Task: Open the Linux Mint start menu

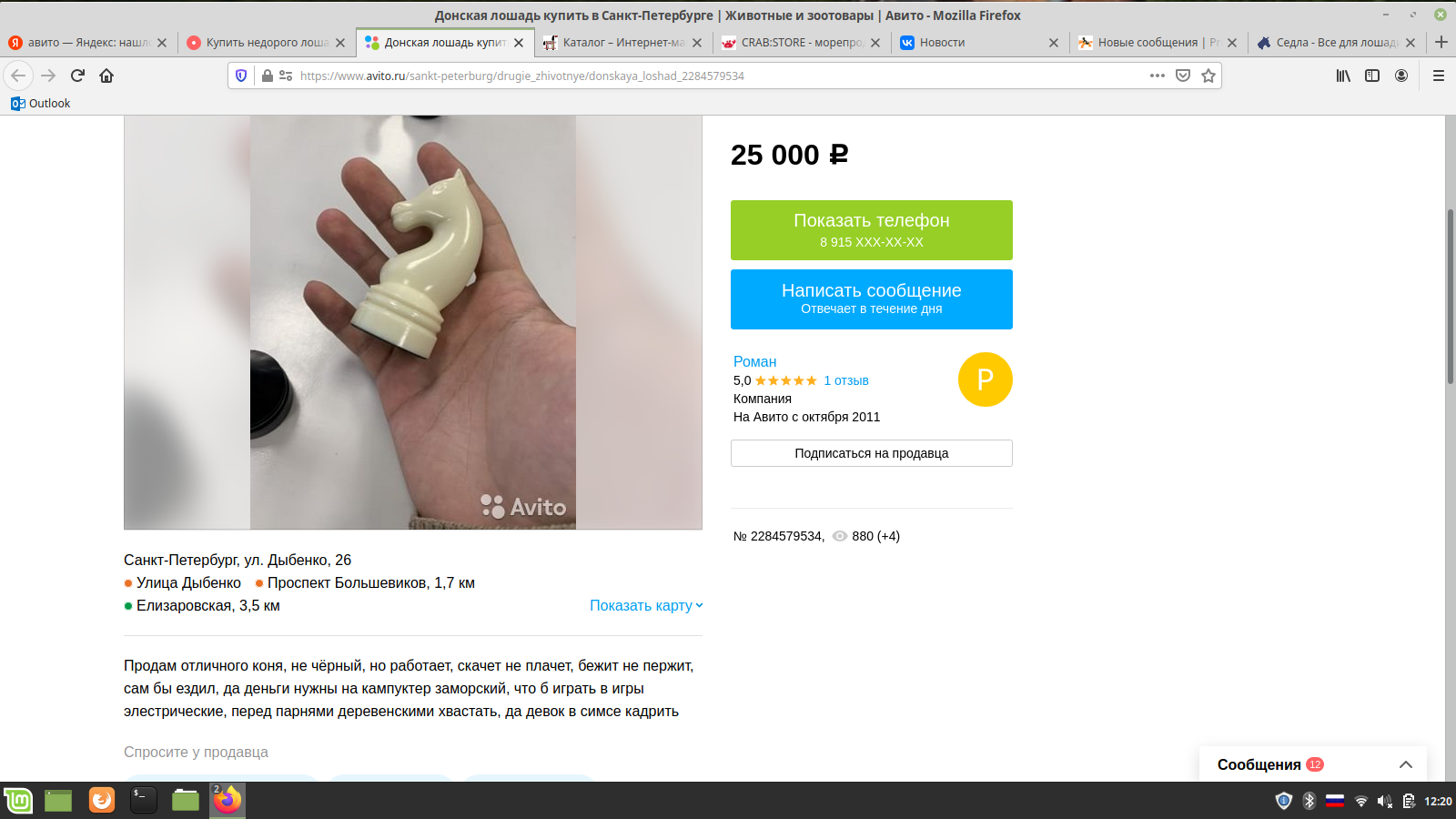Action: click(18, 800)
